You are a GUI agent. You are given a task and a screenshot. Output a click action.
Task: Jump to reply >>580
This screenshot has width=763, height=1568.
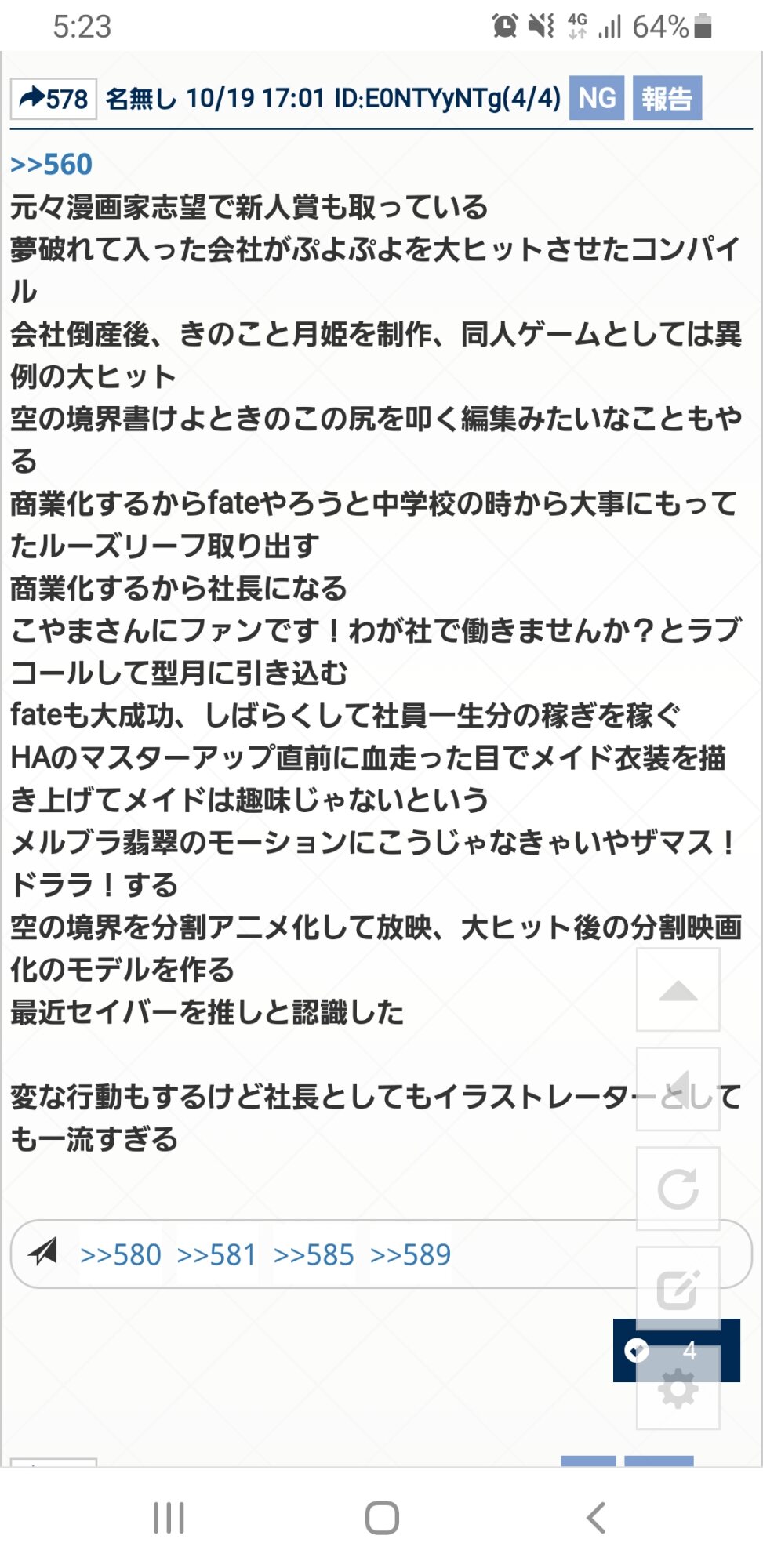(x=121, y=1255)
